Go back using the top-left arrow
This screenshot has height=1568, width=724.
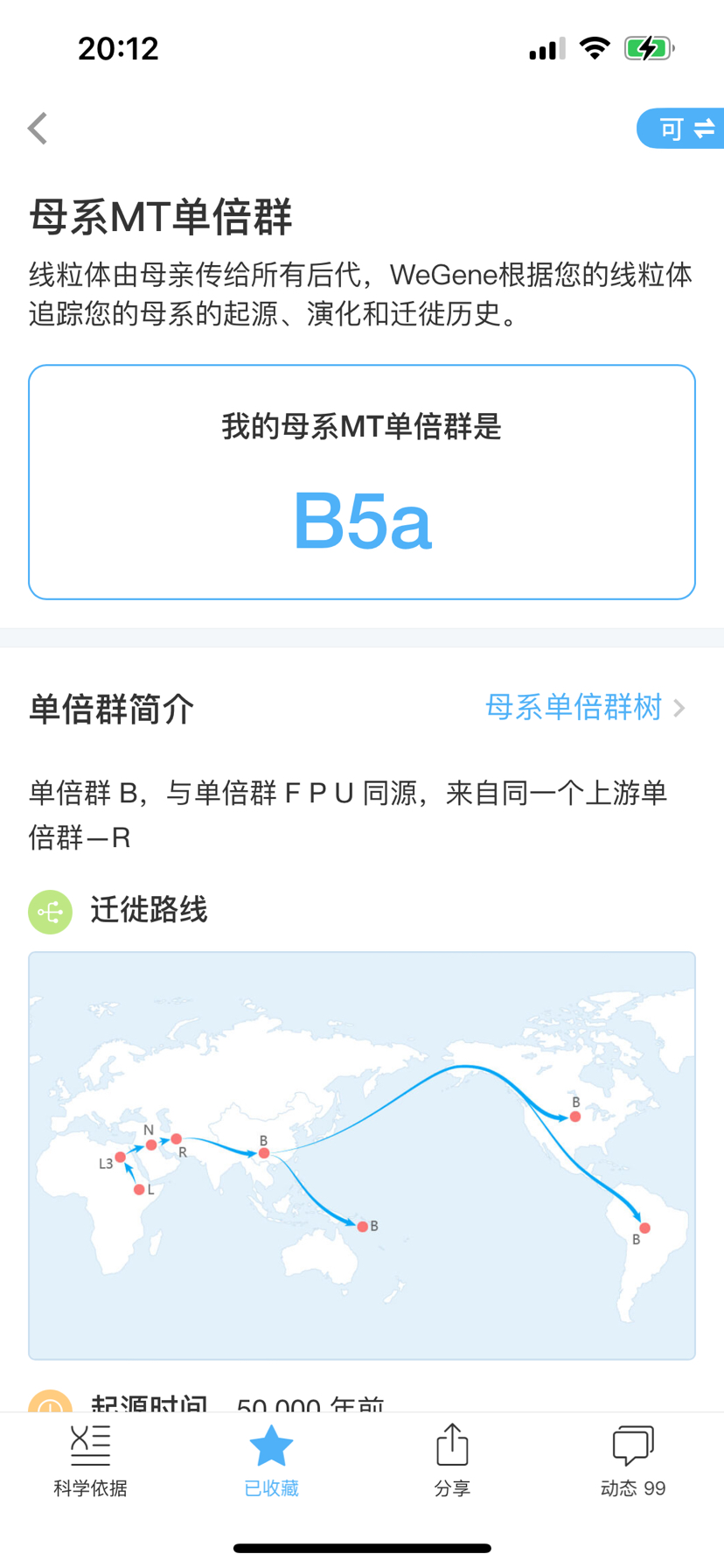(x=38, y=129)
